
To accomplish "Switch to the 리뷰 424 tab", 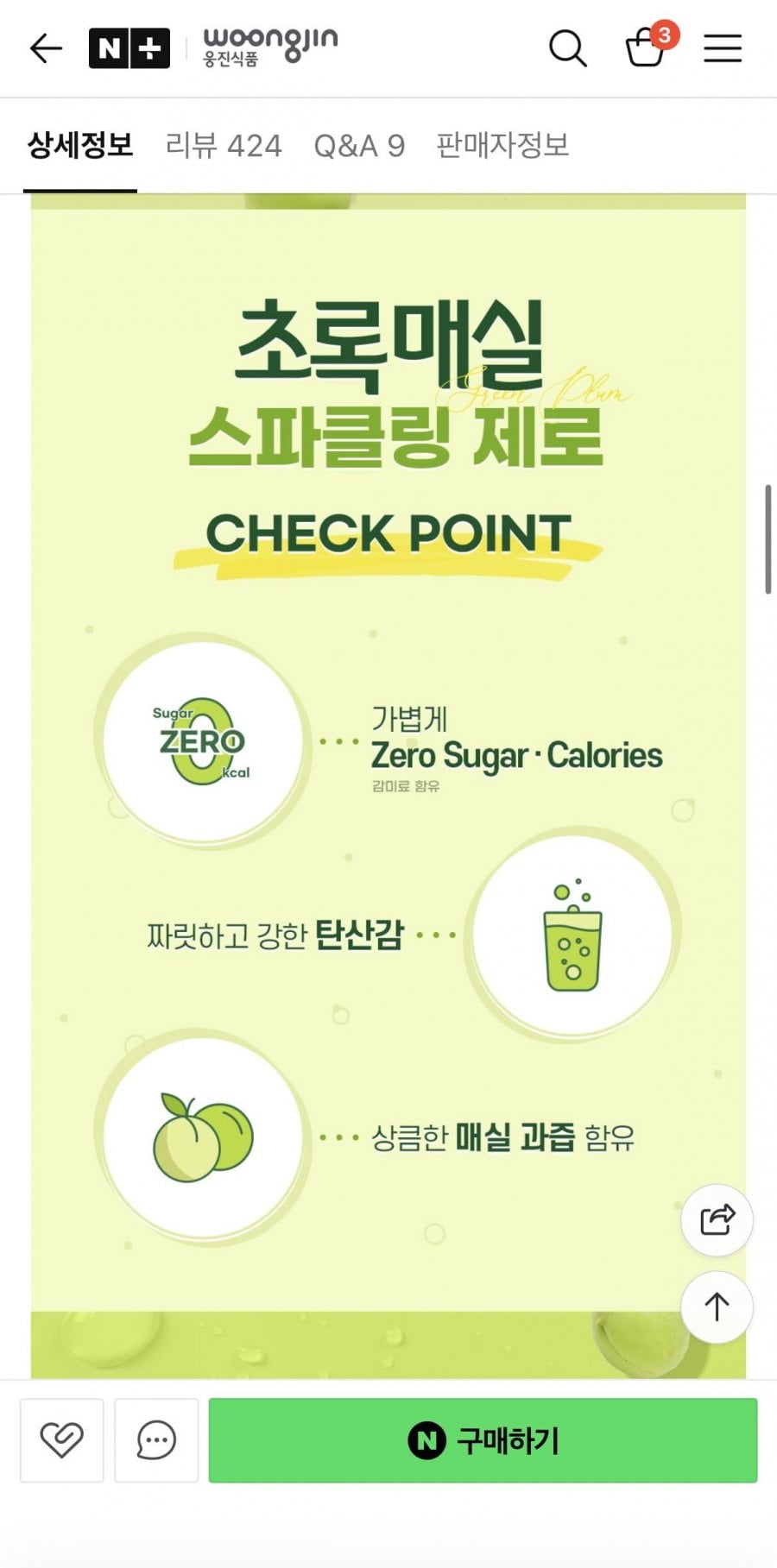I will pyautogui.click(x=224, y=146).
